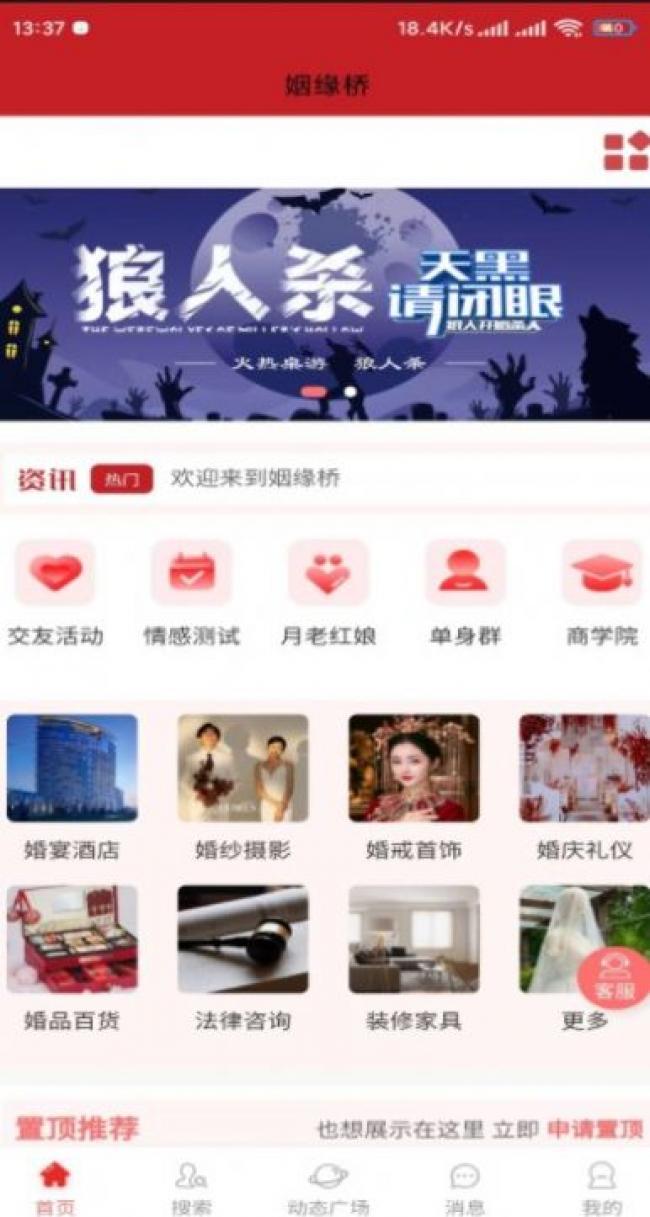Open the 狼人杀 banner
Viewport: 650px width, 1217px height.
coord(325,303)
